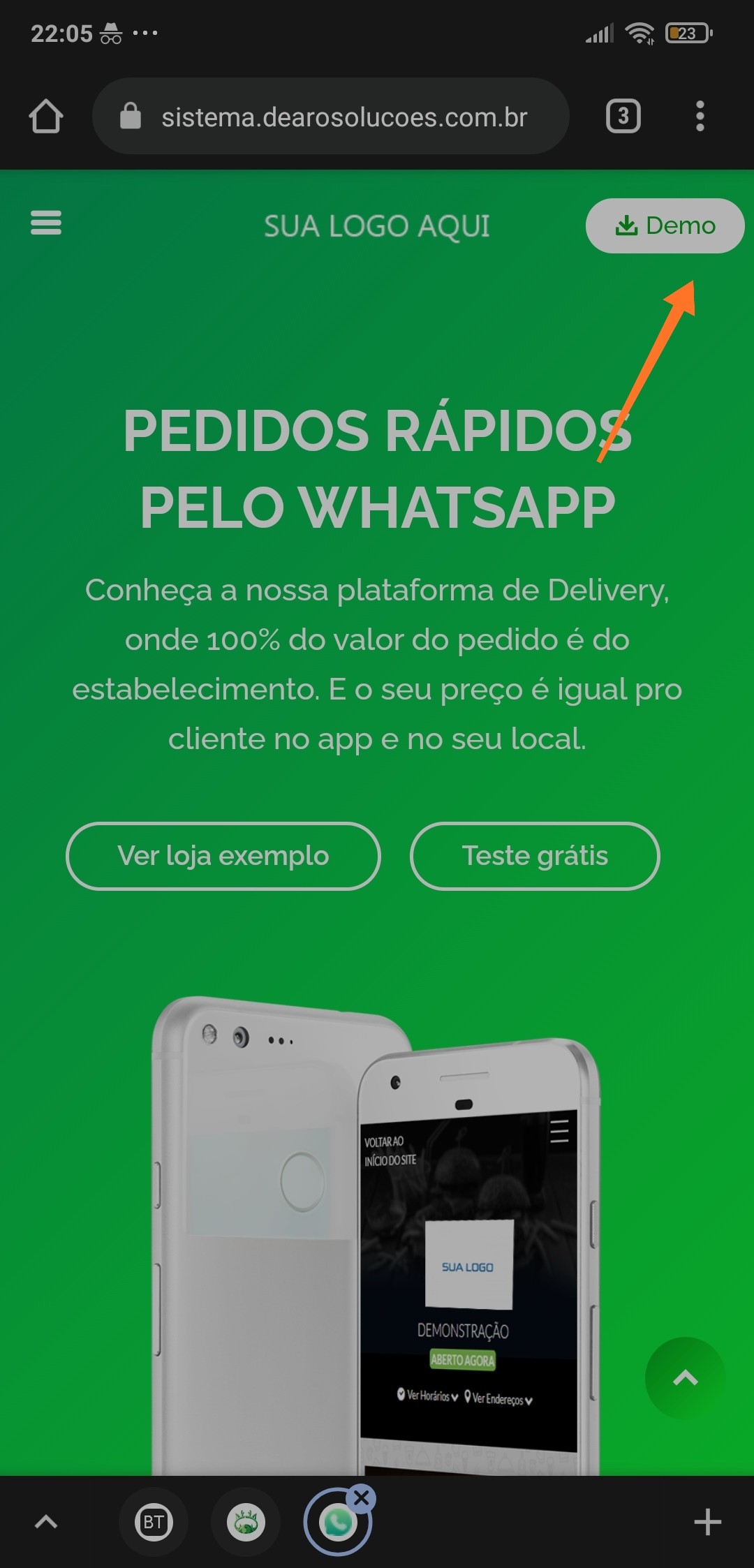754x1568 pixels.
Task: Go to browser home page
Action: click(46, 117)
